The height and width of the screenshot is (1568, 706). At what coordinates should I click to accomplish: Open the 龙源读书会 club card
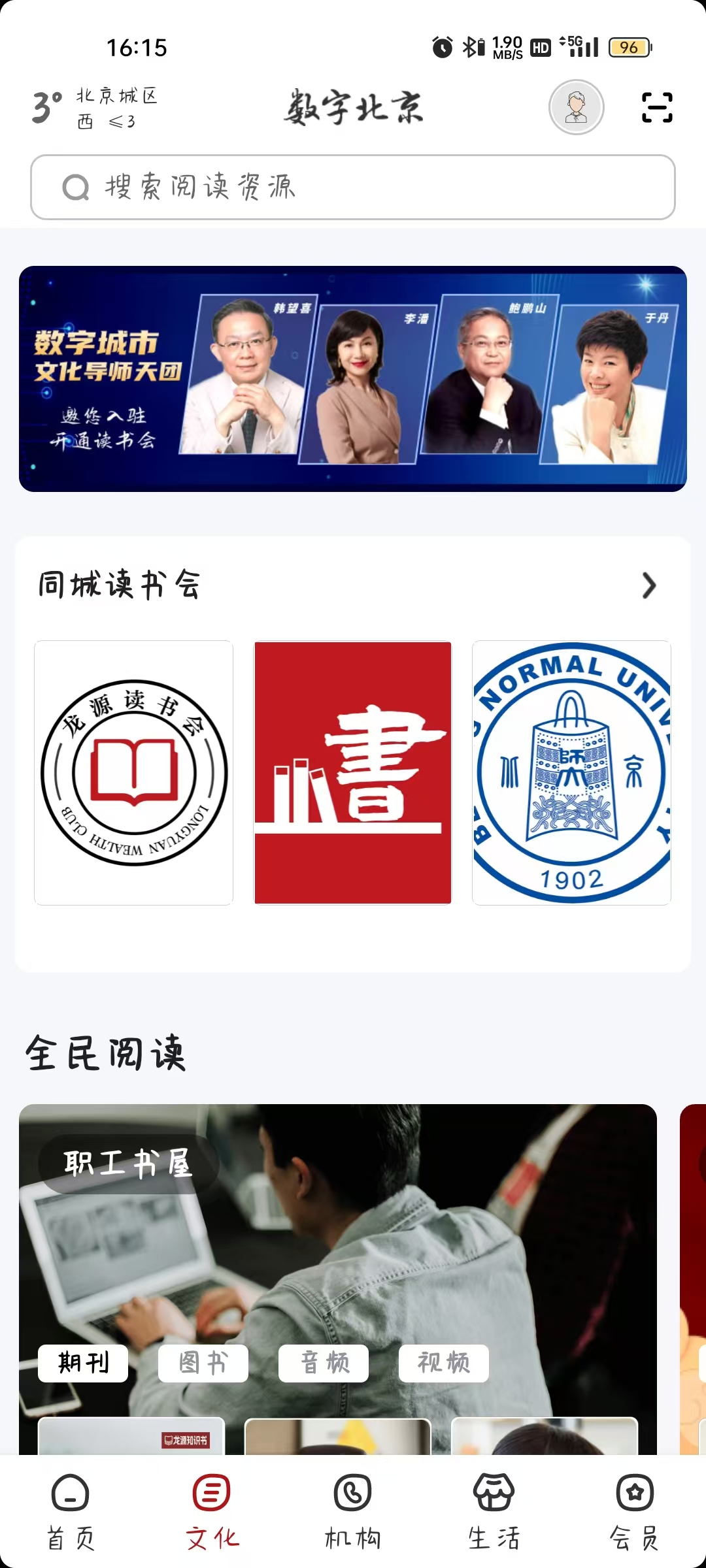point(134,773)
